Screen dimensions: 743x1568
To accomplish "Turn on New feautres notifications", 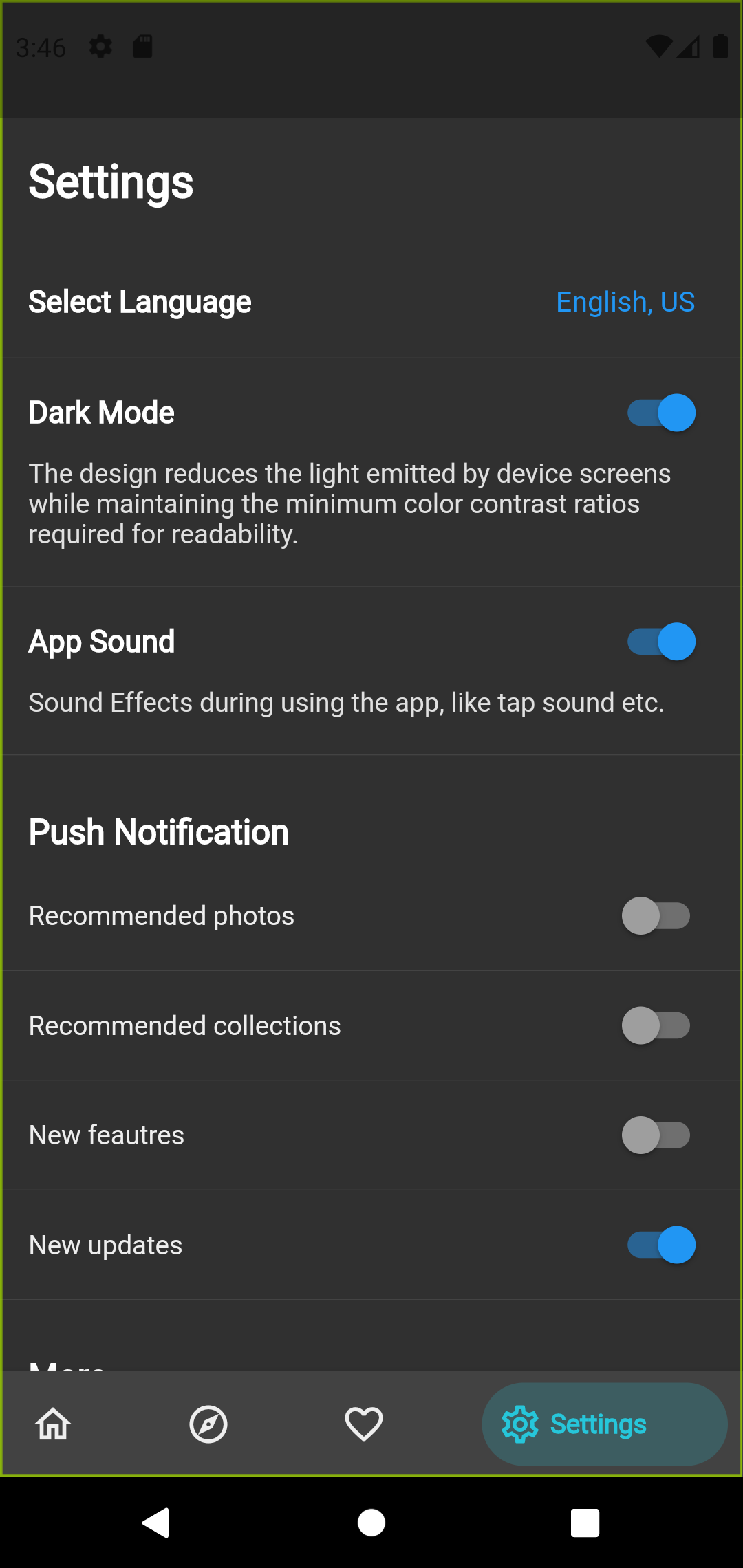I will (x=657, y=1135).
